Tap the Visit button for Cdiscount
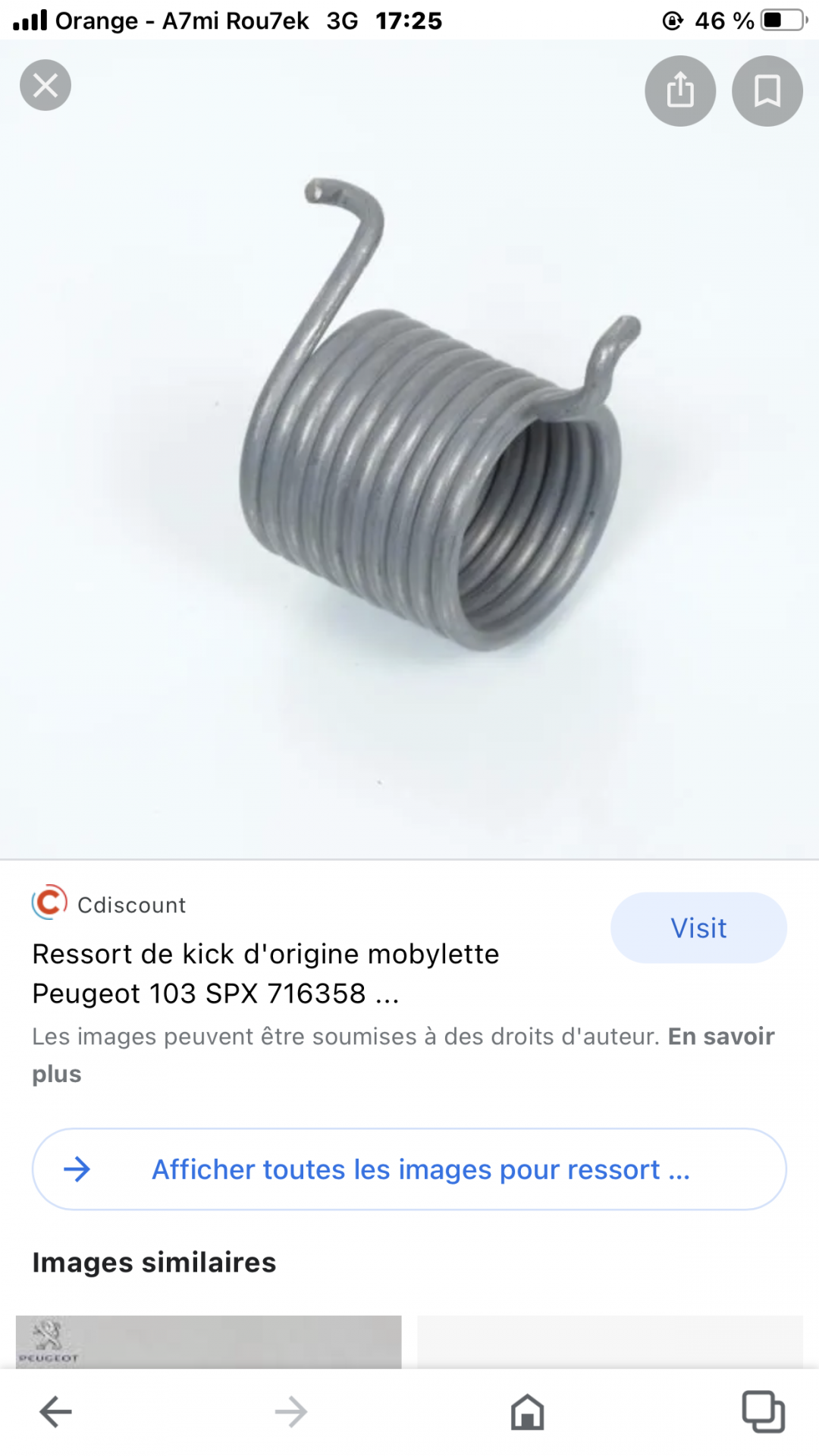 point(698,928)
